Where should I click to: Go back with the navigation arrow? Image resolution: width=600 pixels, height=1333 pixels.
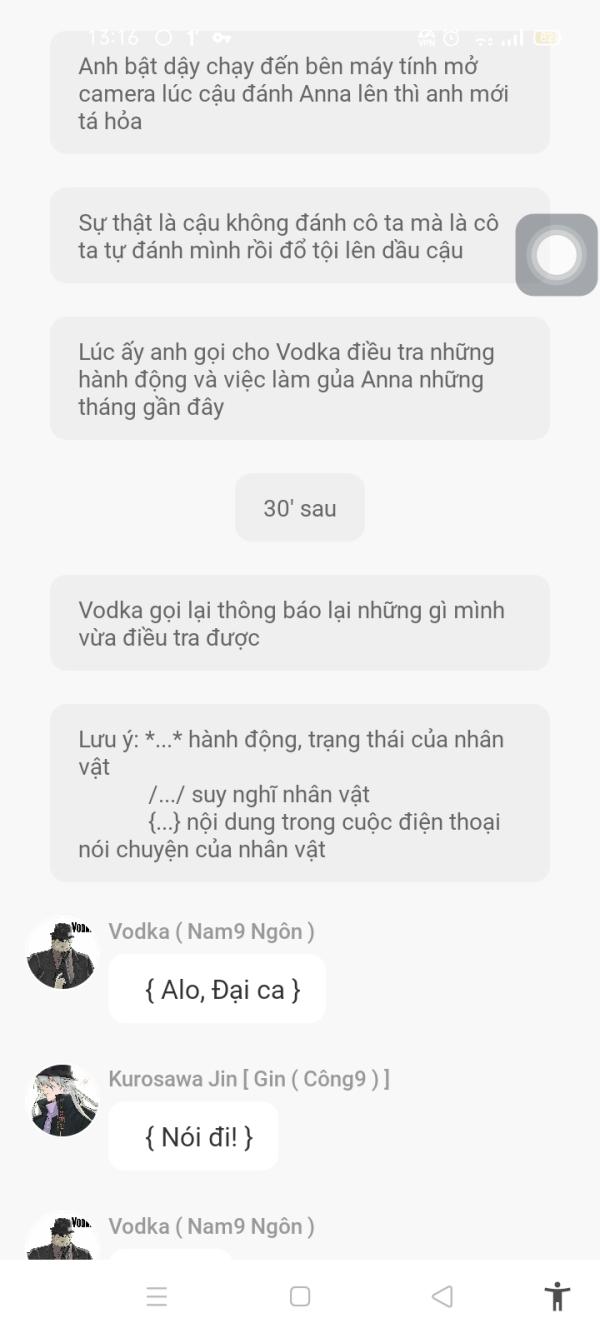pyautogui.click(x=442, y=1297)
